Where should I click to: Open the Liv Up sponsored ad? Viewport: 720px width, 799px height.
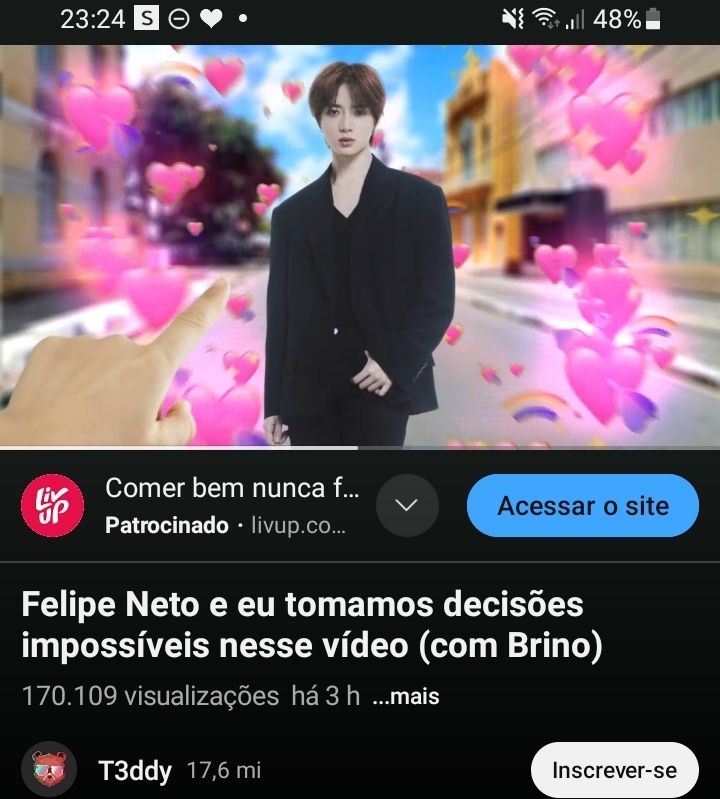coord(228,506)
